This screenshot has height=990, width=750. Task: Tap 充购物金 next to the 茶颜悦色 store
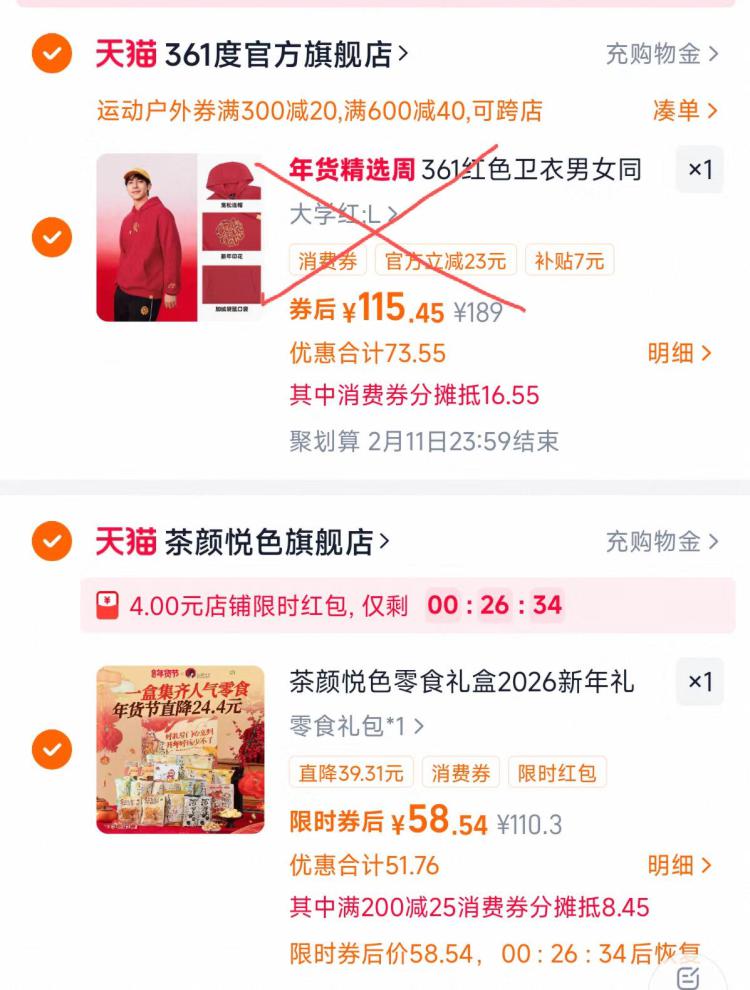click(661, 542)
